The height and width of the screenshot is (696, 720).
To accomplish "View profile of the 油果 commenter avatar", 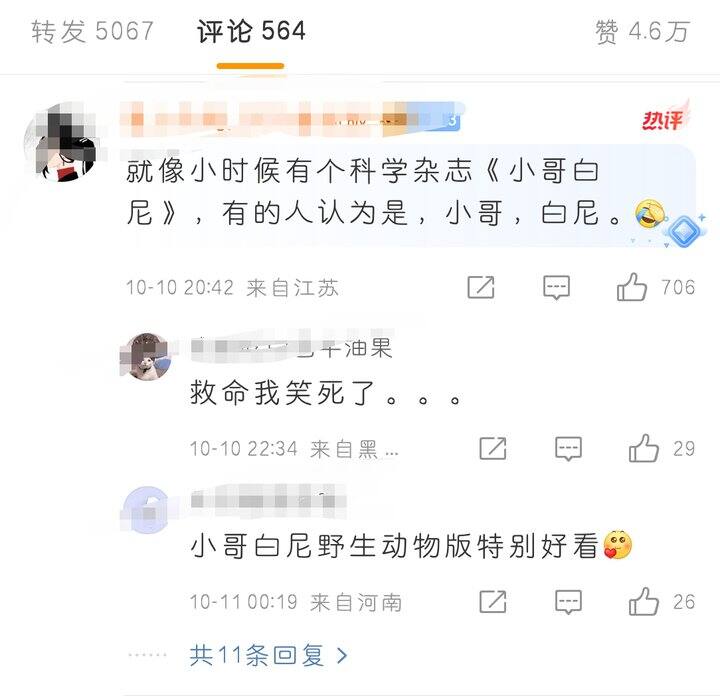I will (143, 356).
